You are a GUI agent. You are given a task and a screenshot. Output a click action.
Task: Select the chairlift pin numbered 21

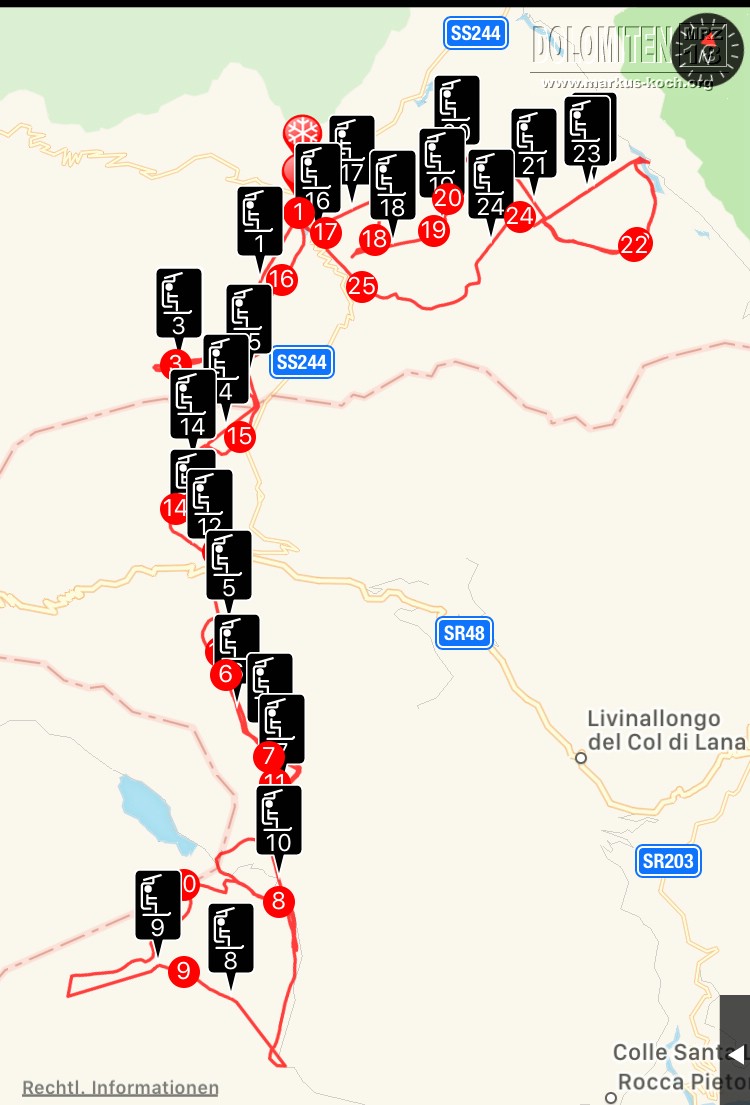534,143
